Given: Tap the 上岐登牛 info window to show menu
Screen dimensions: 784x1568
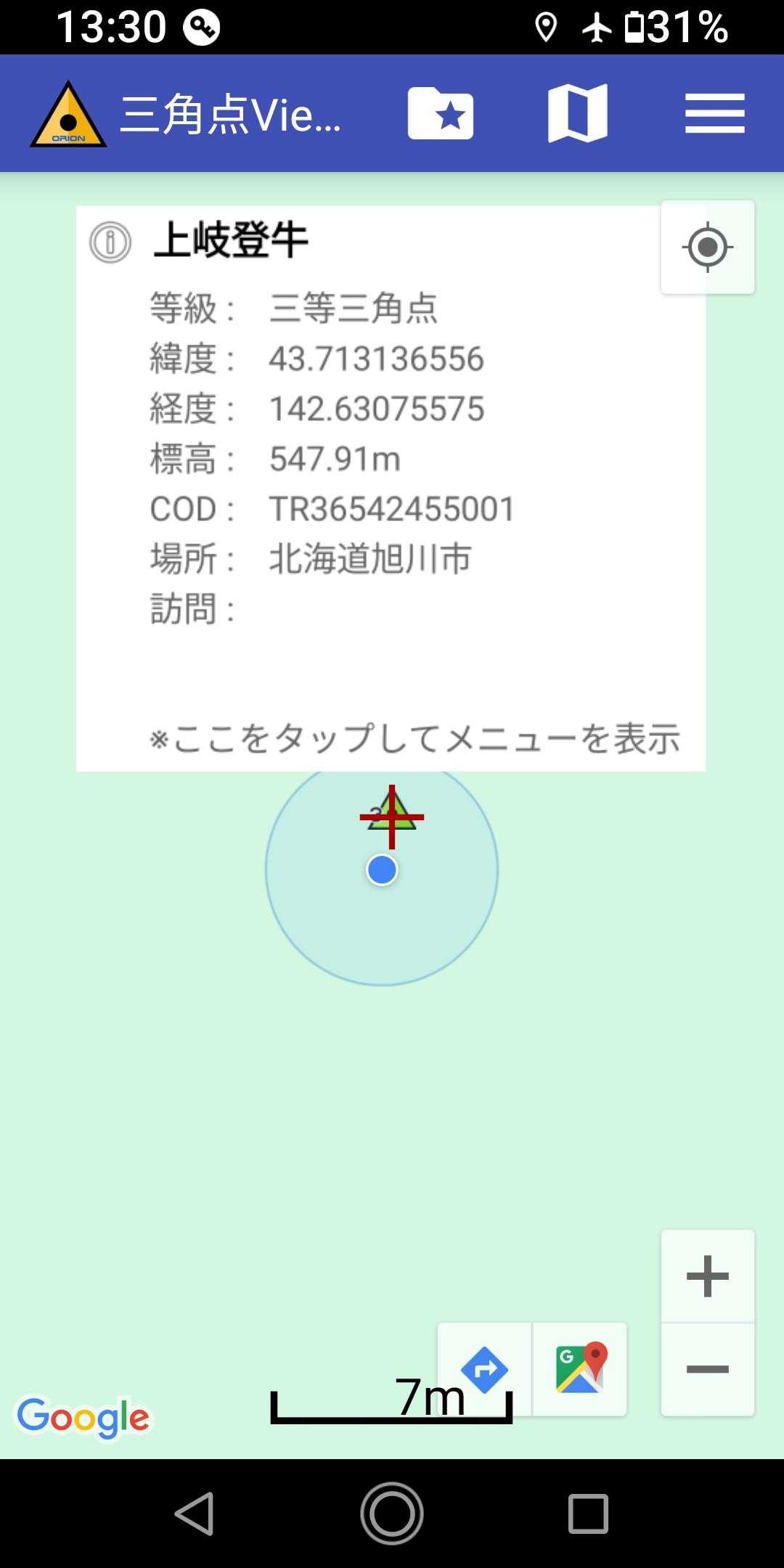Looking at the screenshot, I should pyautogui.click(x=391, y=488).
